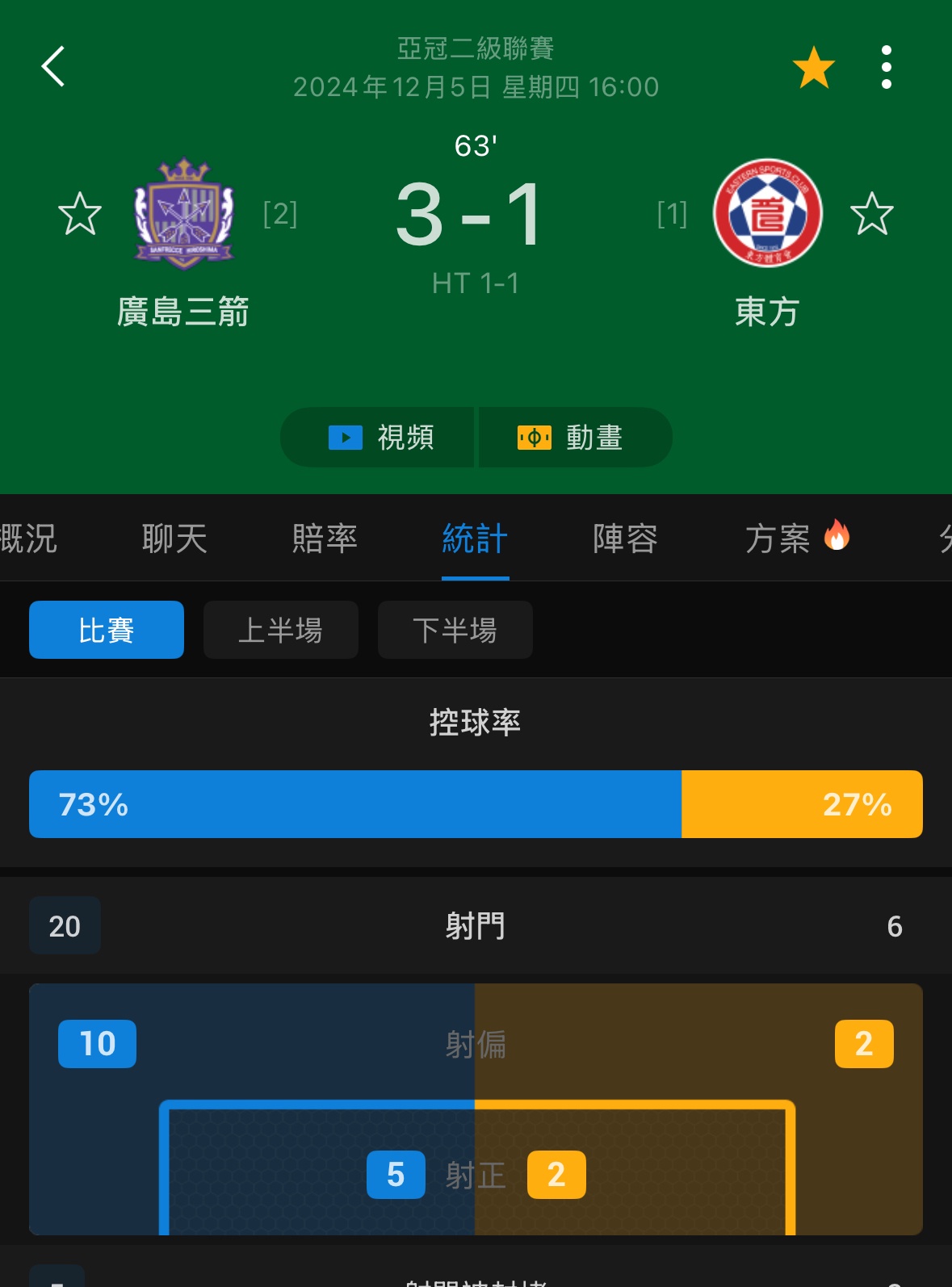Select the 統計 tab
This screenshot has height=1287, width=952.
point(475,539)
